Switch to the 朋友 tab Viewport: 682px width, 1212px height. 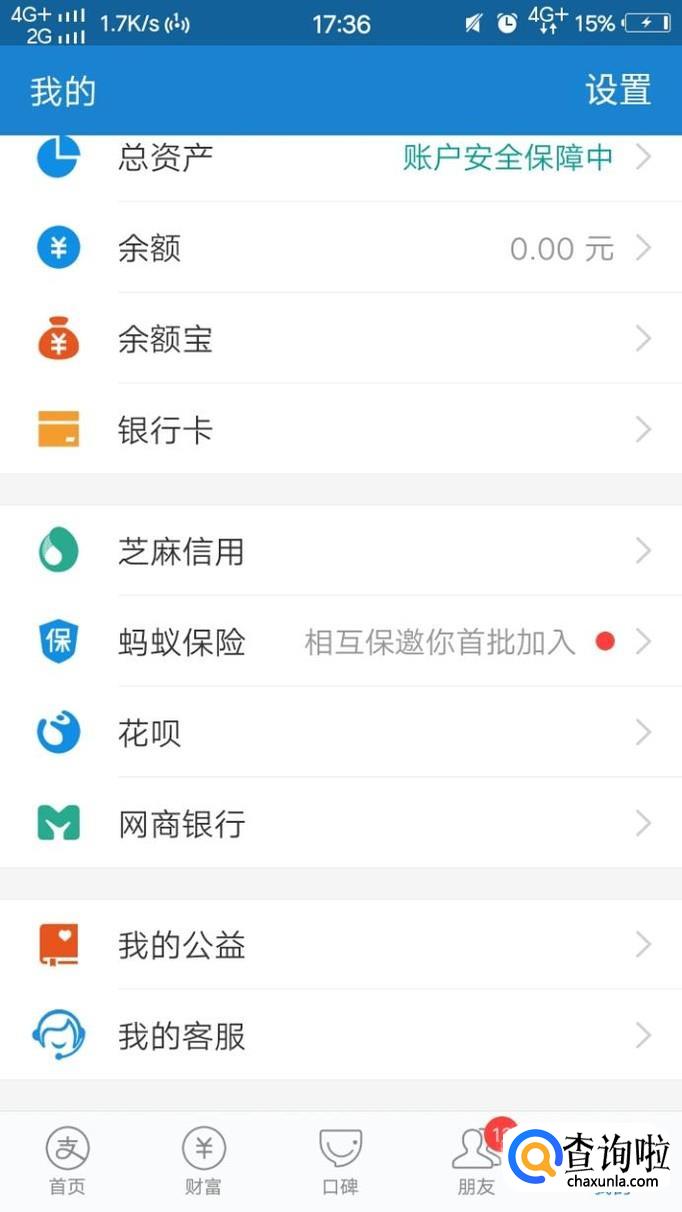[x=476, y=1162]
